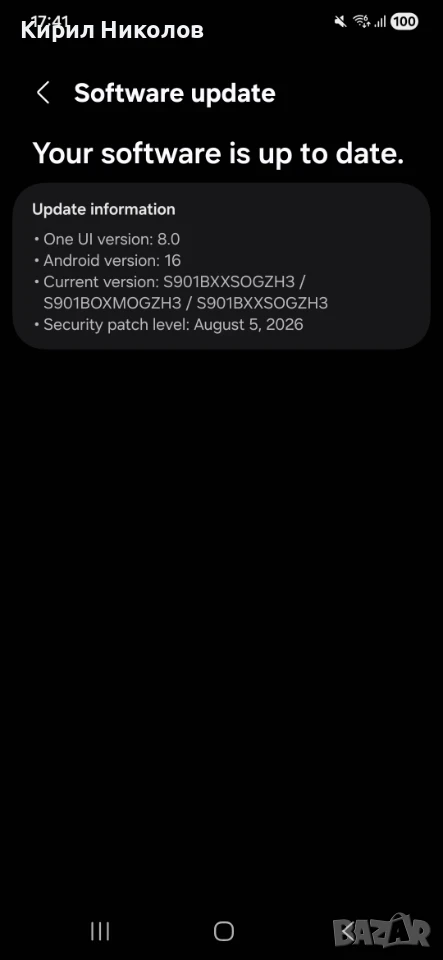Go back from Software update
443x960 pixels.
click(43, 94)
